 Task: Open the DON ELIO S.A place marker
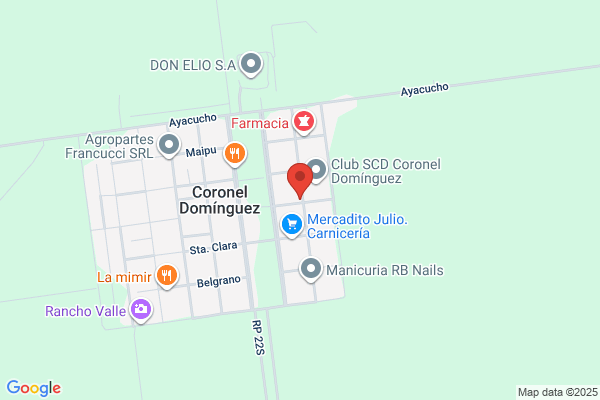[251, 64]
